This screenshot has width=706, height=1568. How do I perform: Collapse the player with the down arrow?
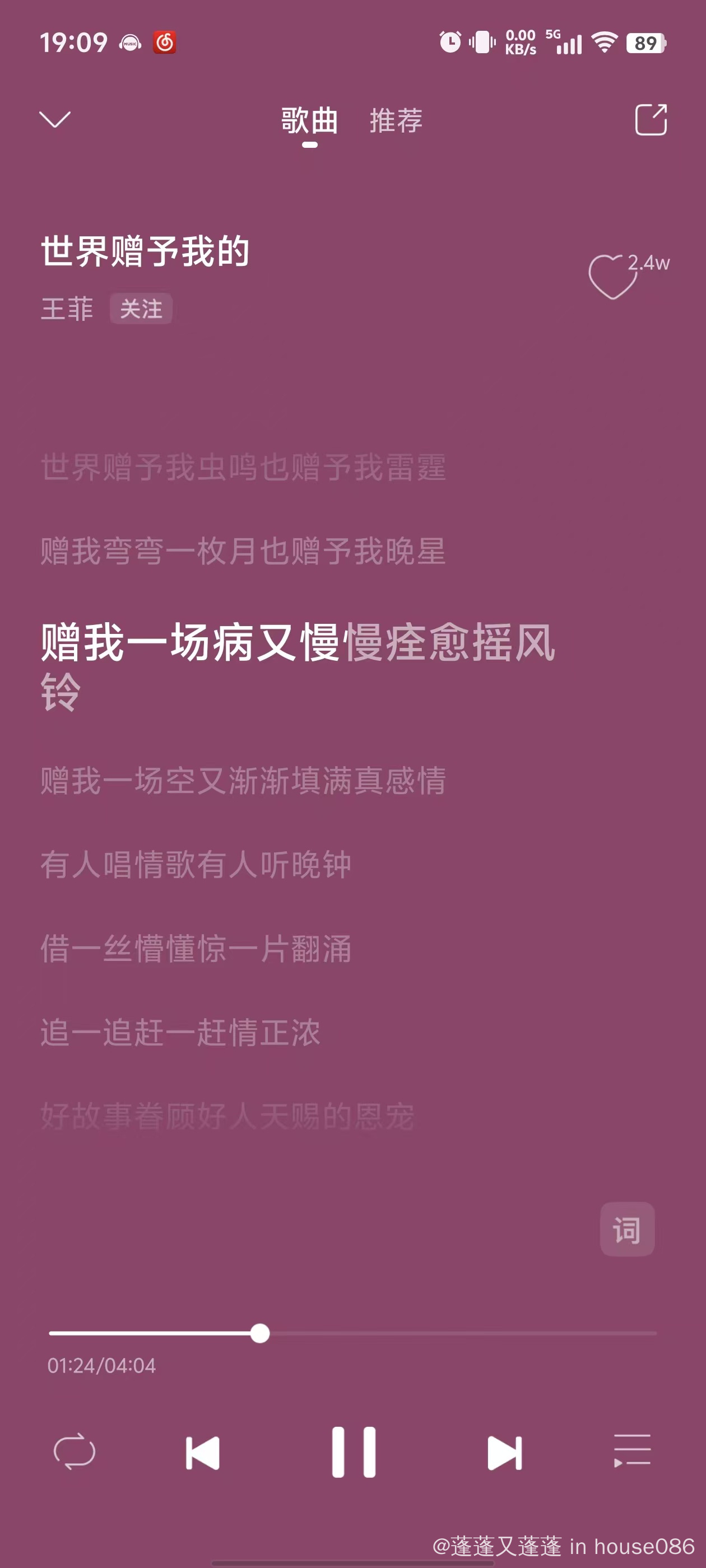pos(55,119)
